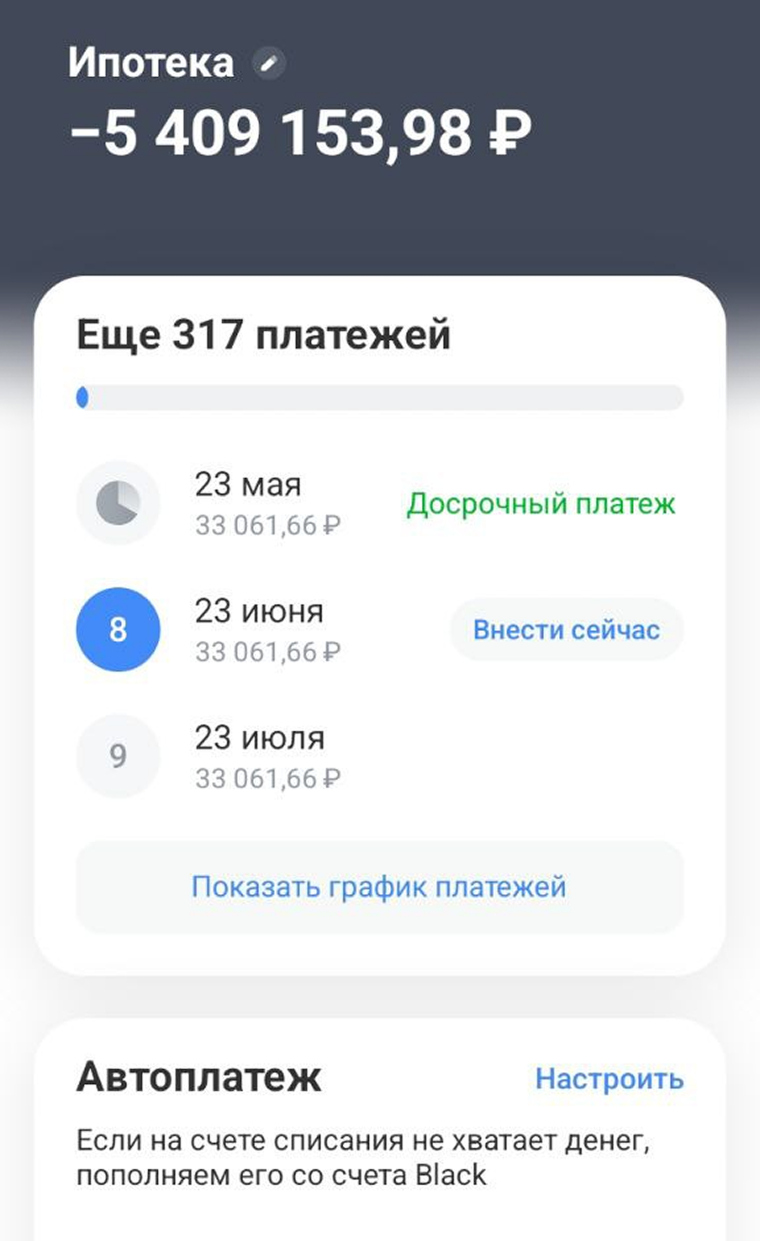Tap the Внести сейчас button

[566, 630]
